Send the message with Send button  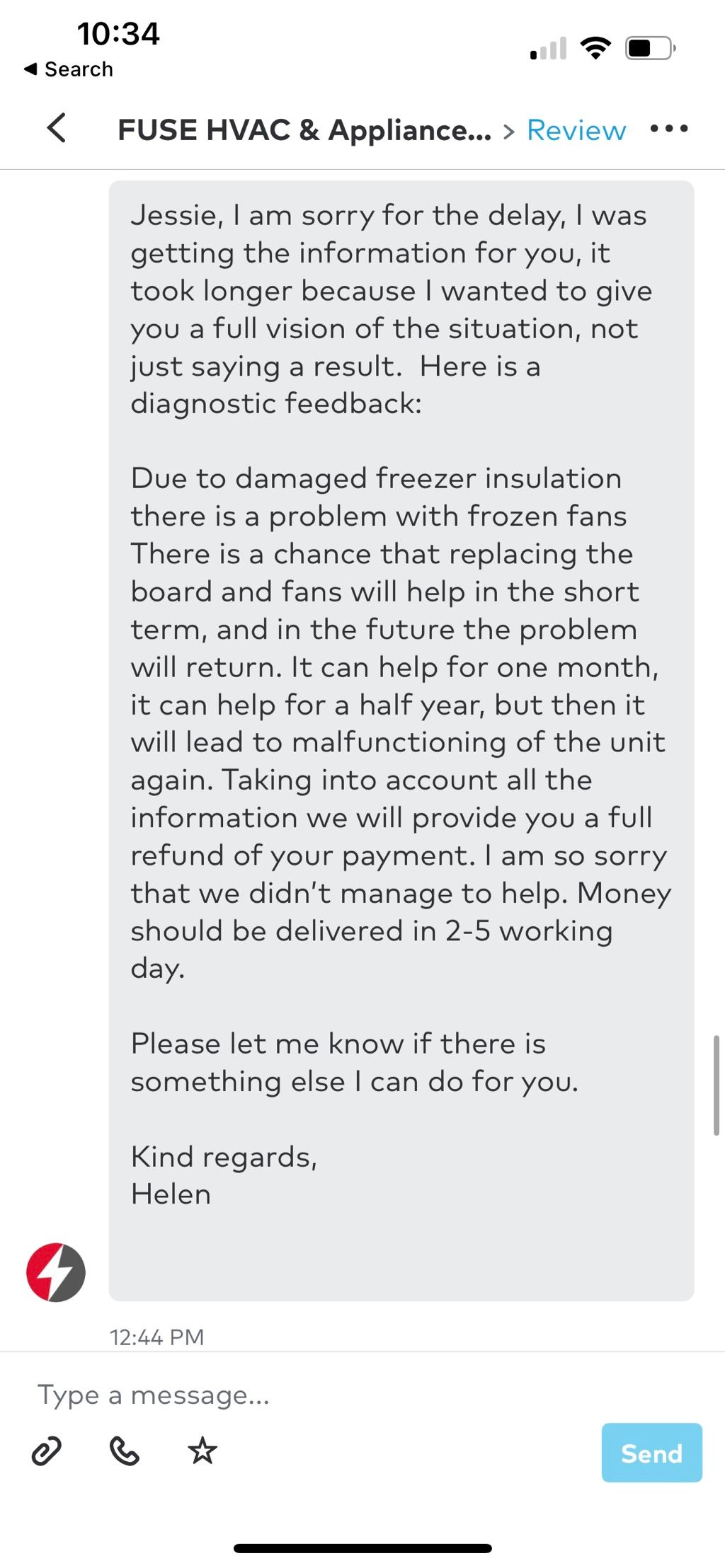[x=651, y=1453]
